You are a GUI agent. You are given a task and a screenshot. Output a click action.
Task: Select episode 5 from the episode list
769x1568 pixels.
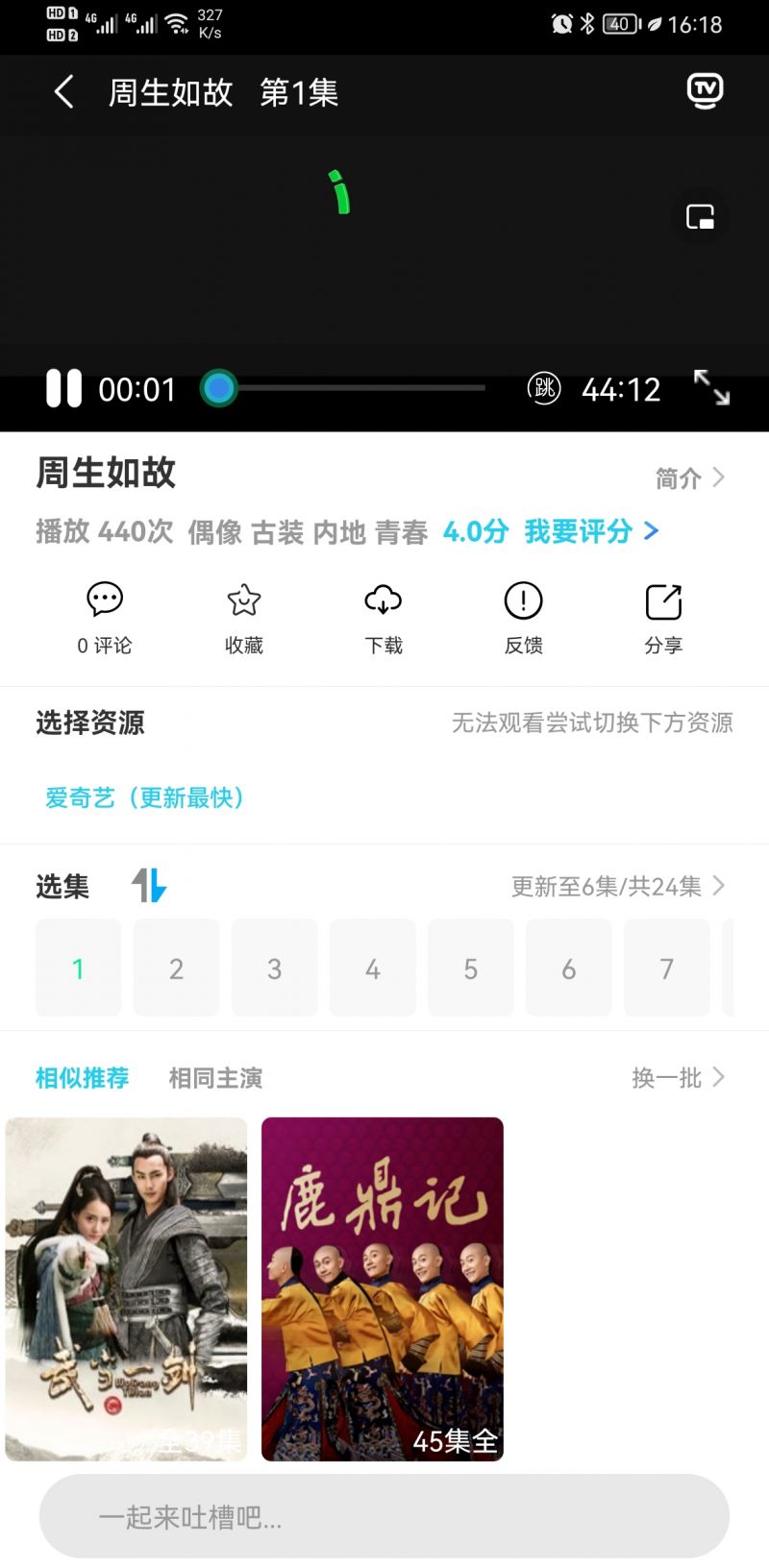tap(471, 968)
